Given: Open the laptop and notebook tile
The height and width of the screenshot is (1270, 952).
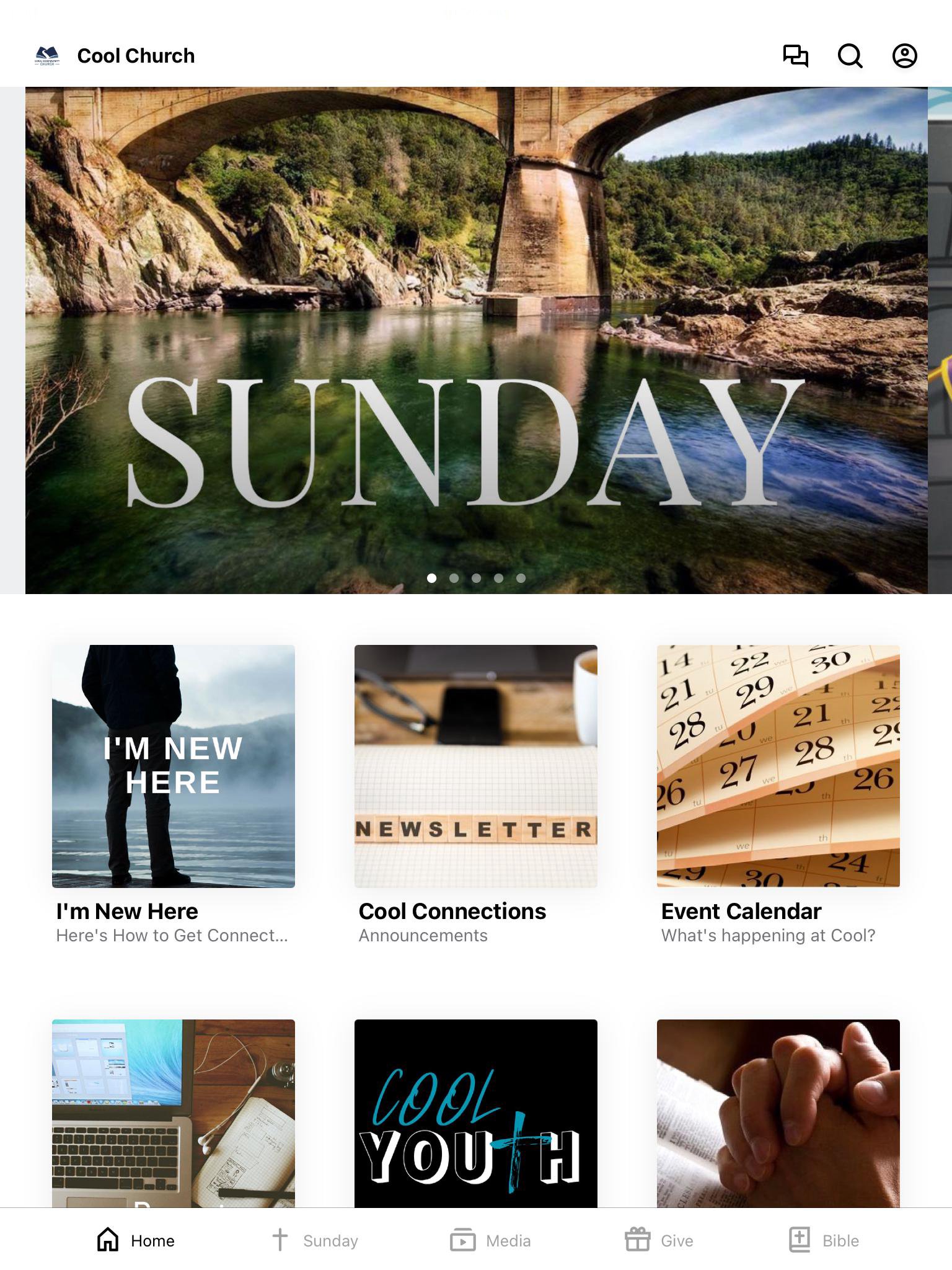Looking at the screenshot, I should 174,1114.
